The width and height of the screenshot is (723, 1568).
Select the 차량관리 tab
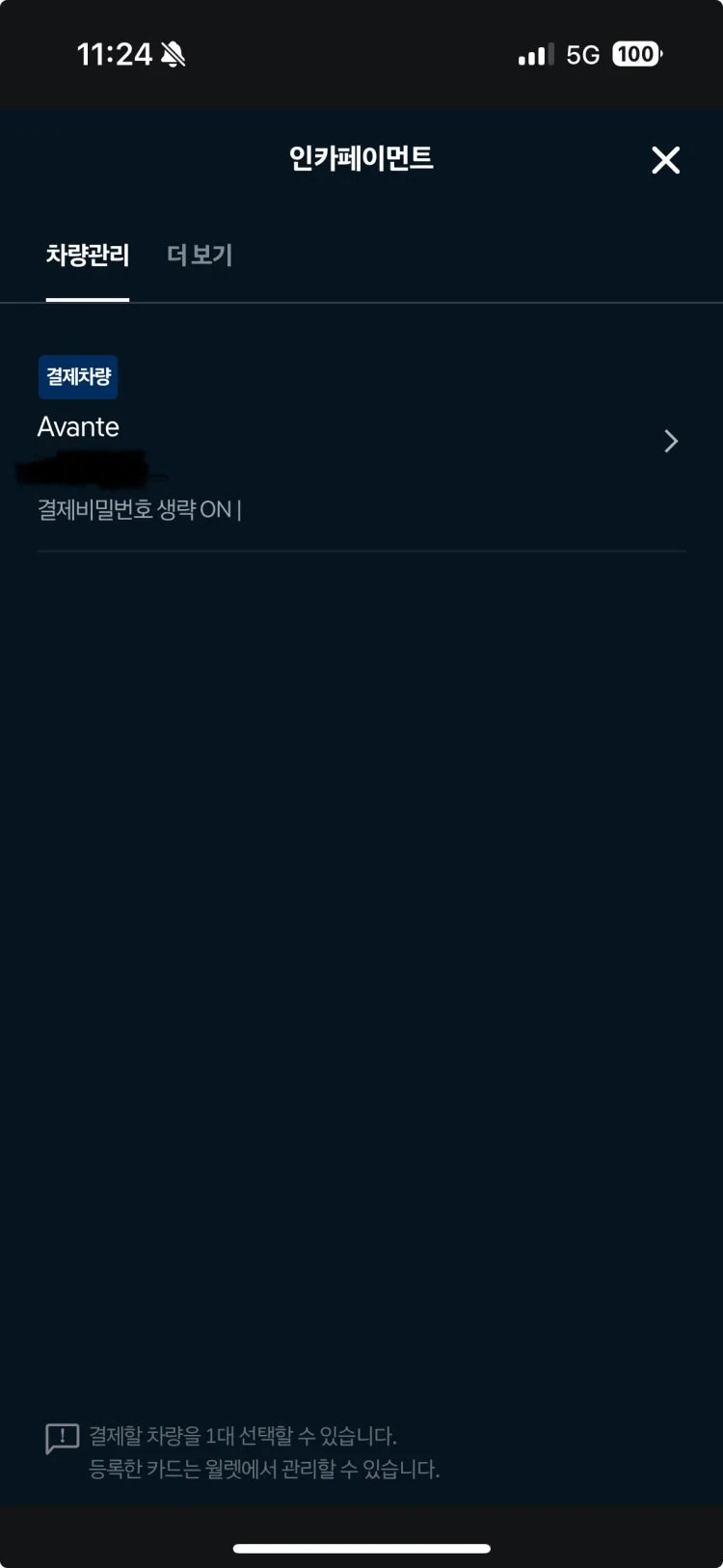[88, 256]
